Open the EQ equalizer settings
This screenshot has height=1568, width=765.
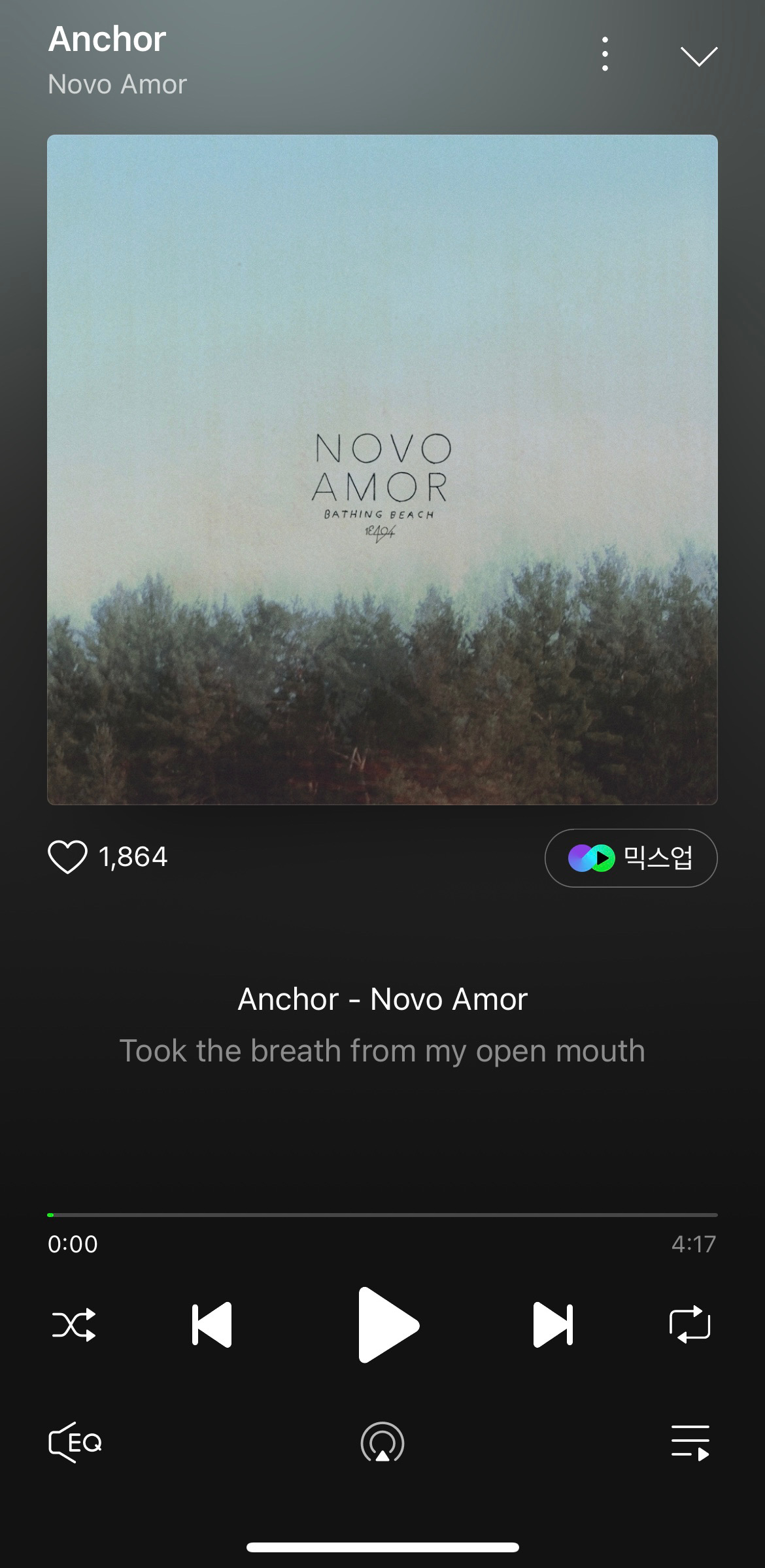click(x=75, y=1442)
